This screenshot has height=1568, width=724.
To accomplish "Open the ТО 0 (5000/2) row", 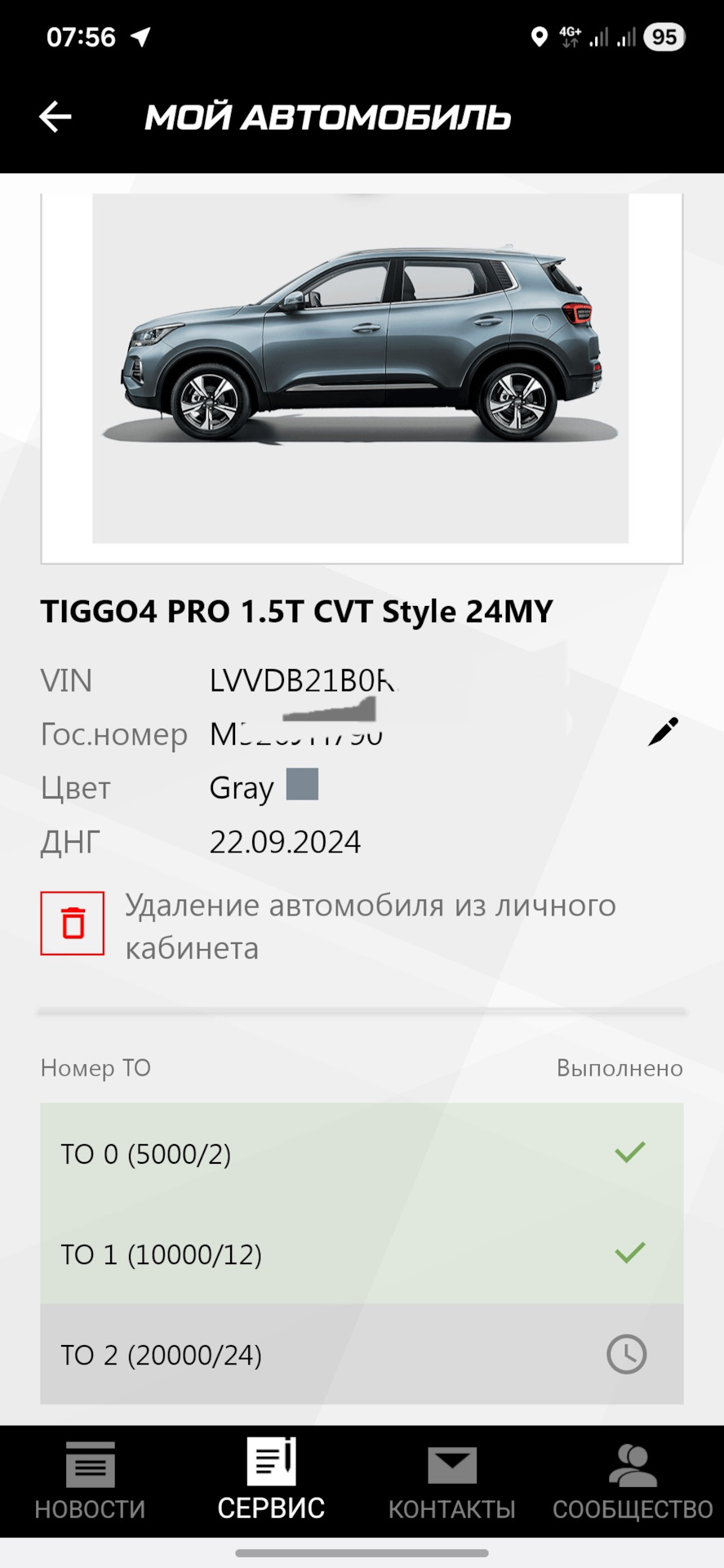I will (x=362, y=1154).
